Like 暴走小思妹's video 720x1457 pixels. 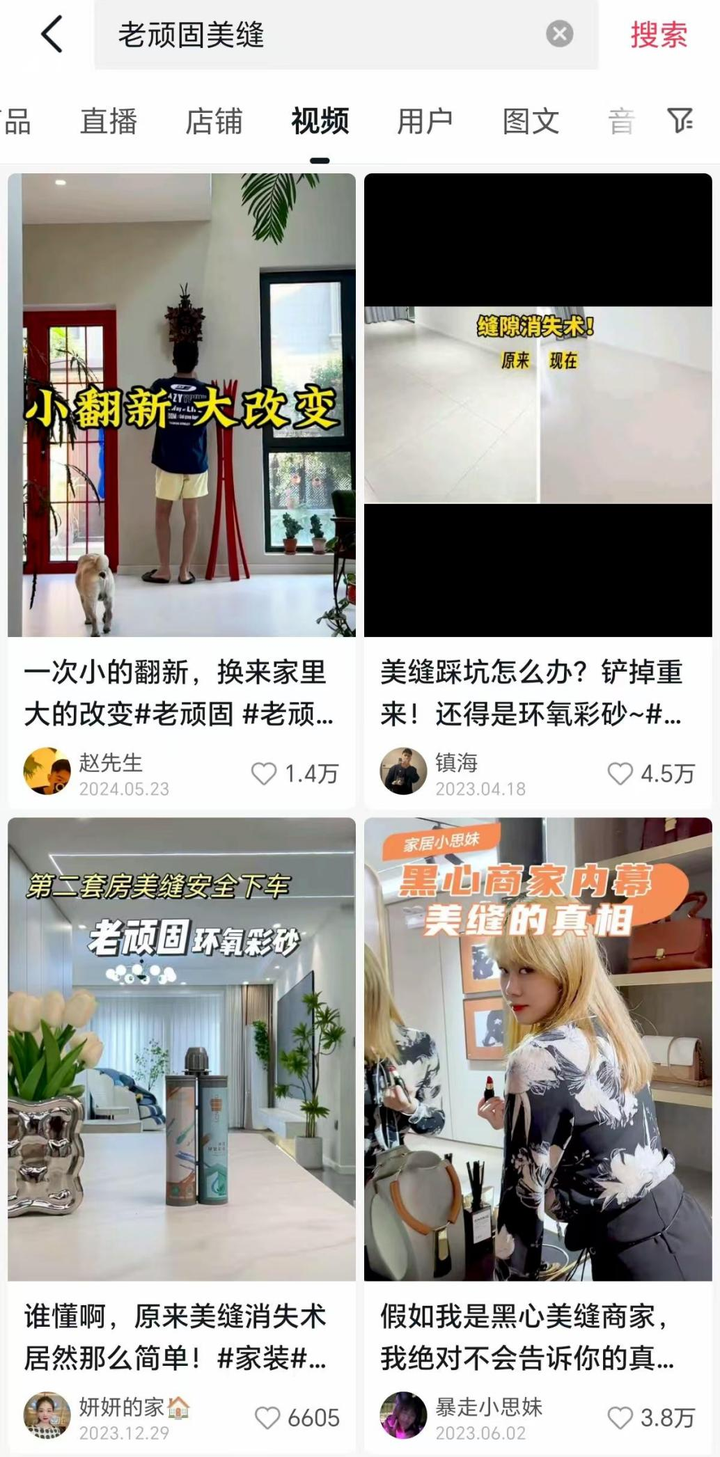(620, 1417)
